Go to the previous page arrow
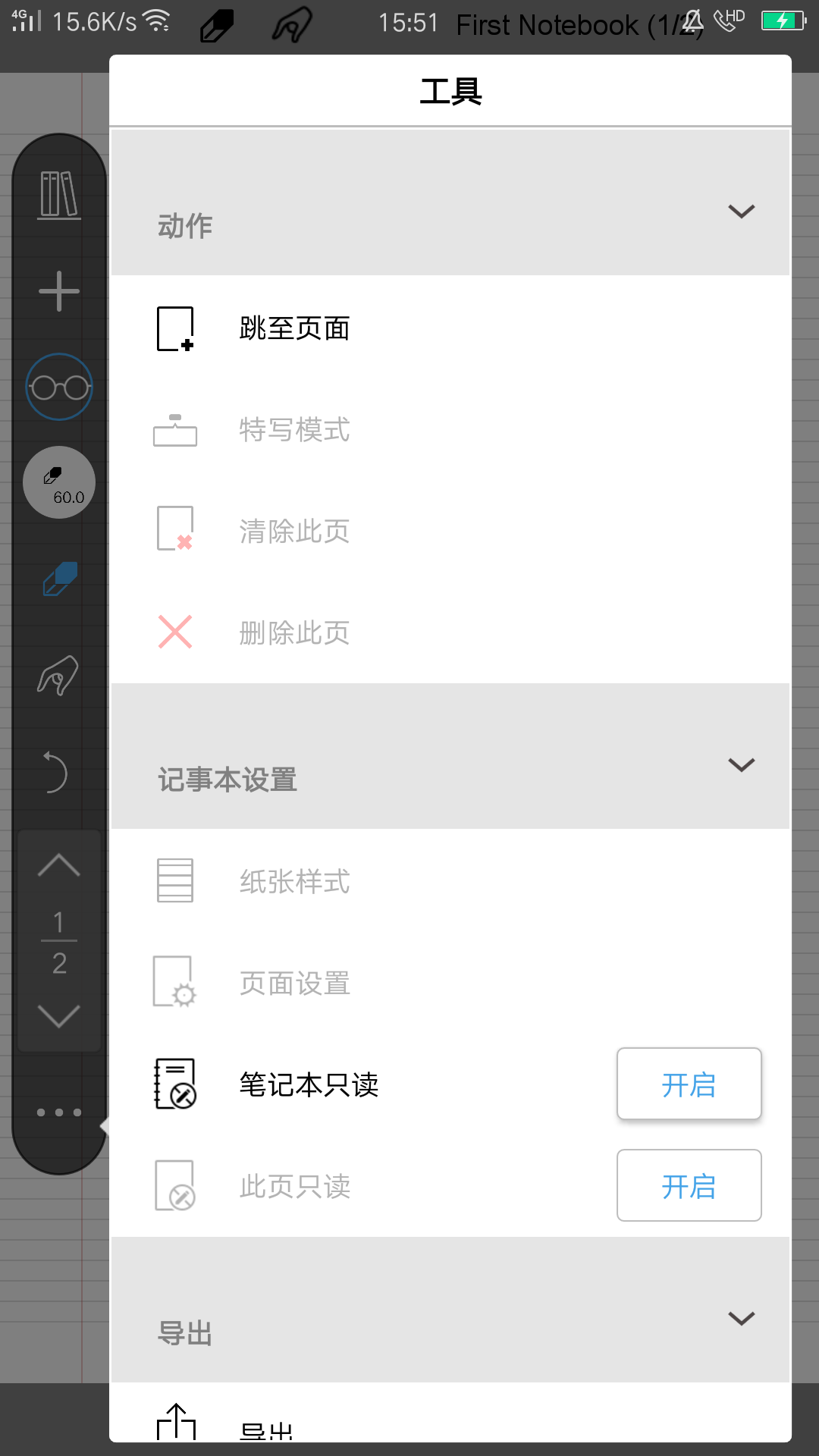 click(x=59, y=865)
